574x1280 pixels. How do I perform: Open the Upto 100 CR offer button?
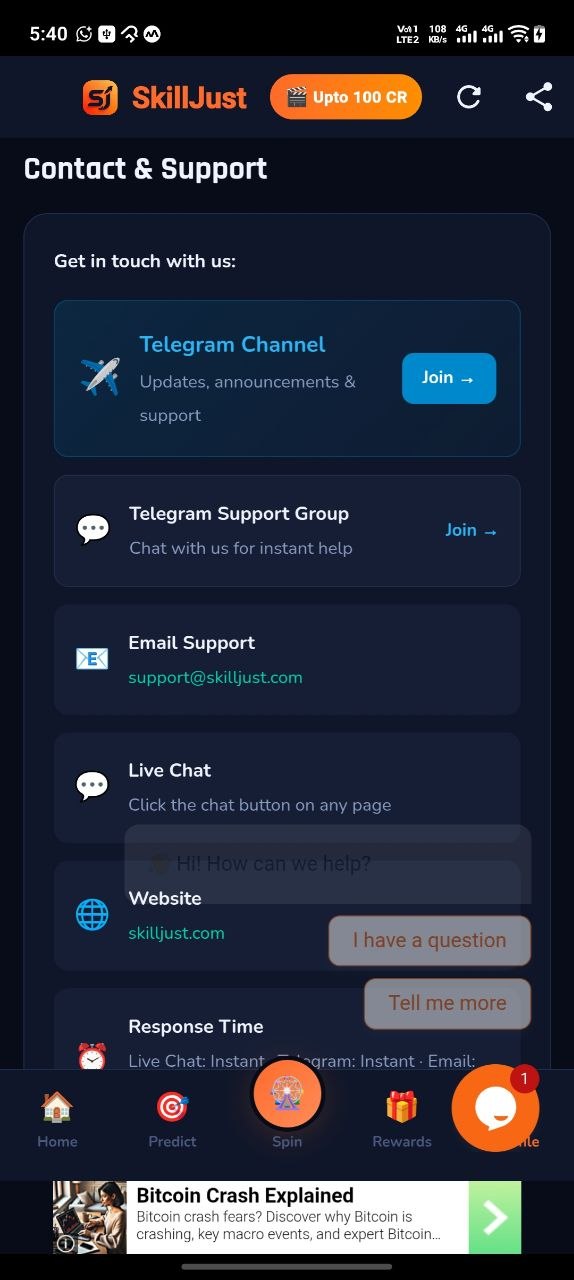(346, 97)
